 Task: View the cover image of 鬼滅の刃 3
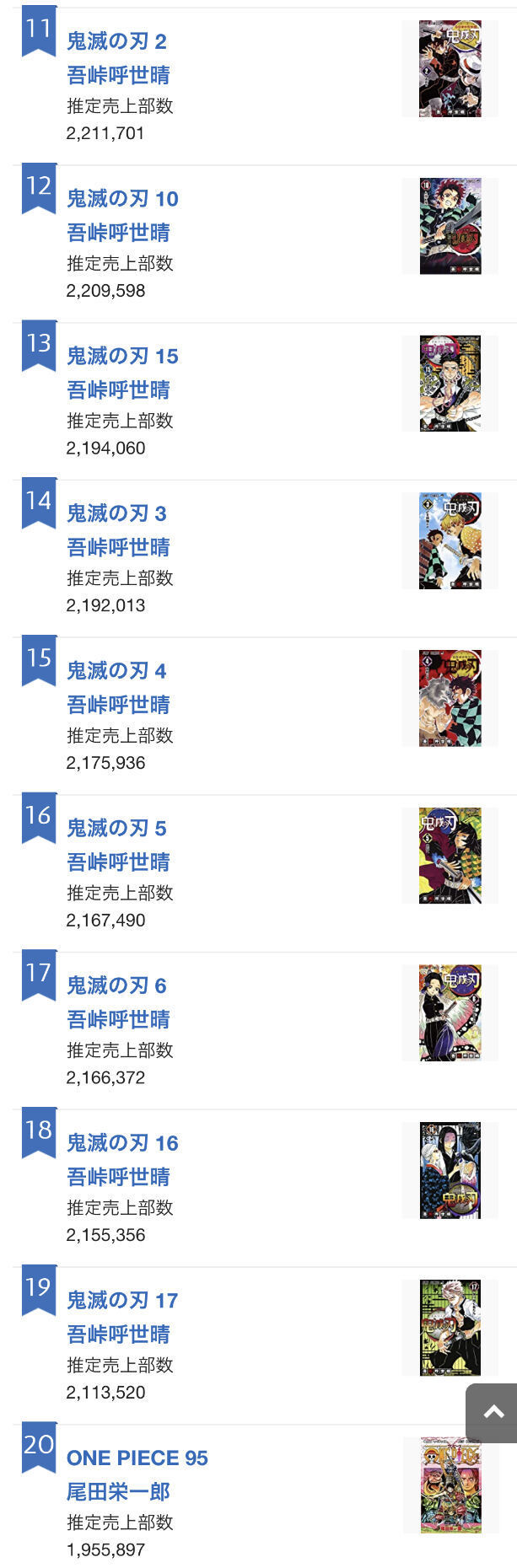450,540
